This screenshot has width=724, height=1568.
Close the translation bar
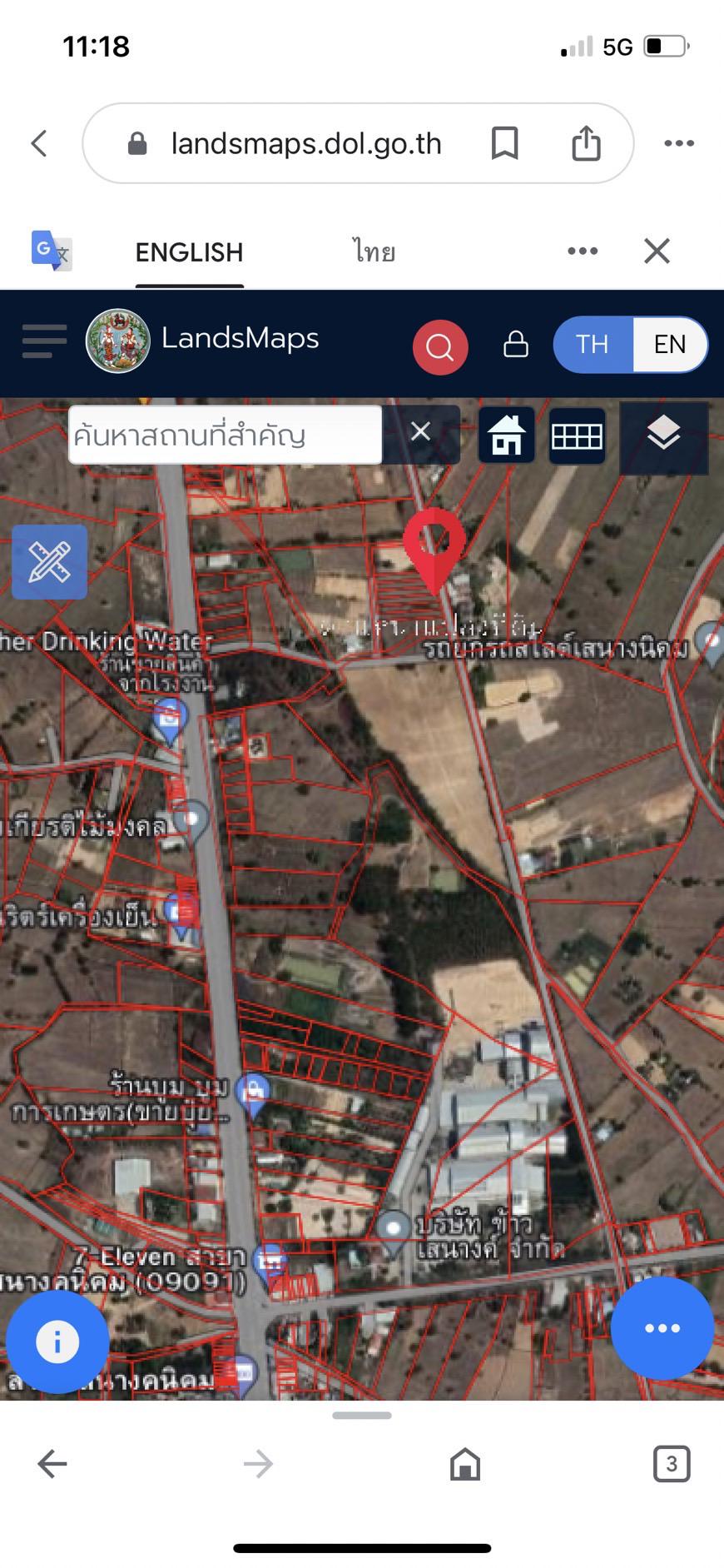tap(657, 251)
